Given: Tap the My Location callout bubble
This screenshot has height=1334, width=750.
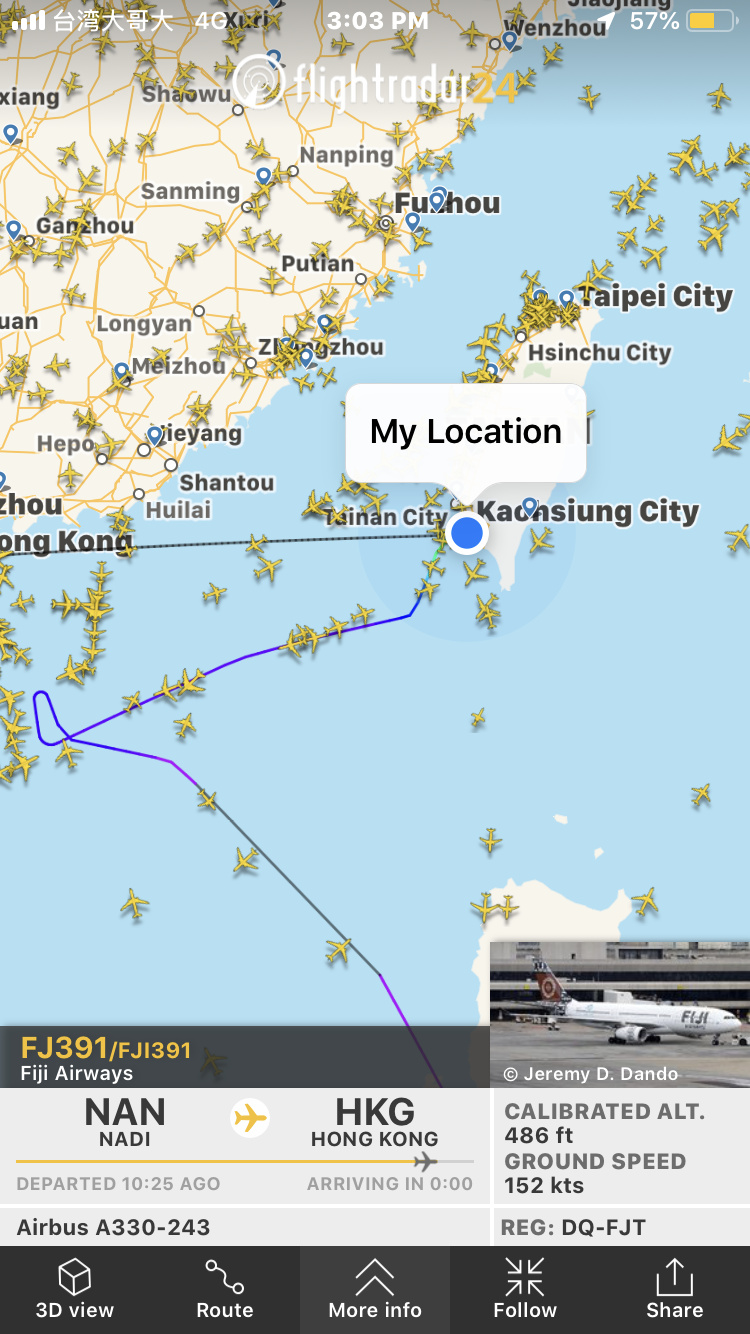Looking at the screenshot, I should coord(466,432).
